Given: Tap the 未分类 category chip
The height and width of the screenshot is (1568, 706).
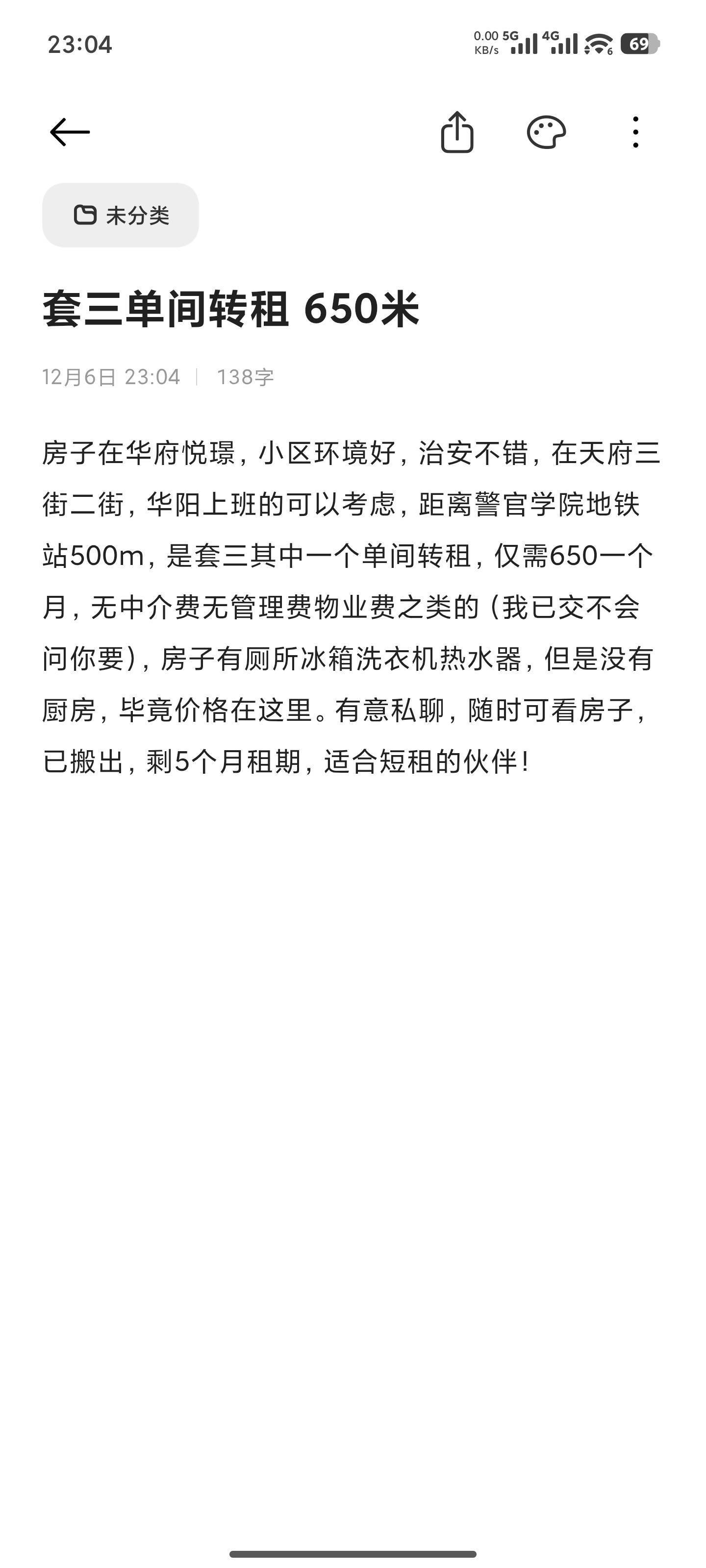Looking at the screenshot, I should (121, 216).
